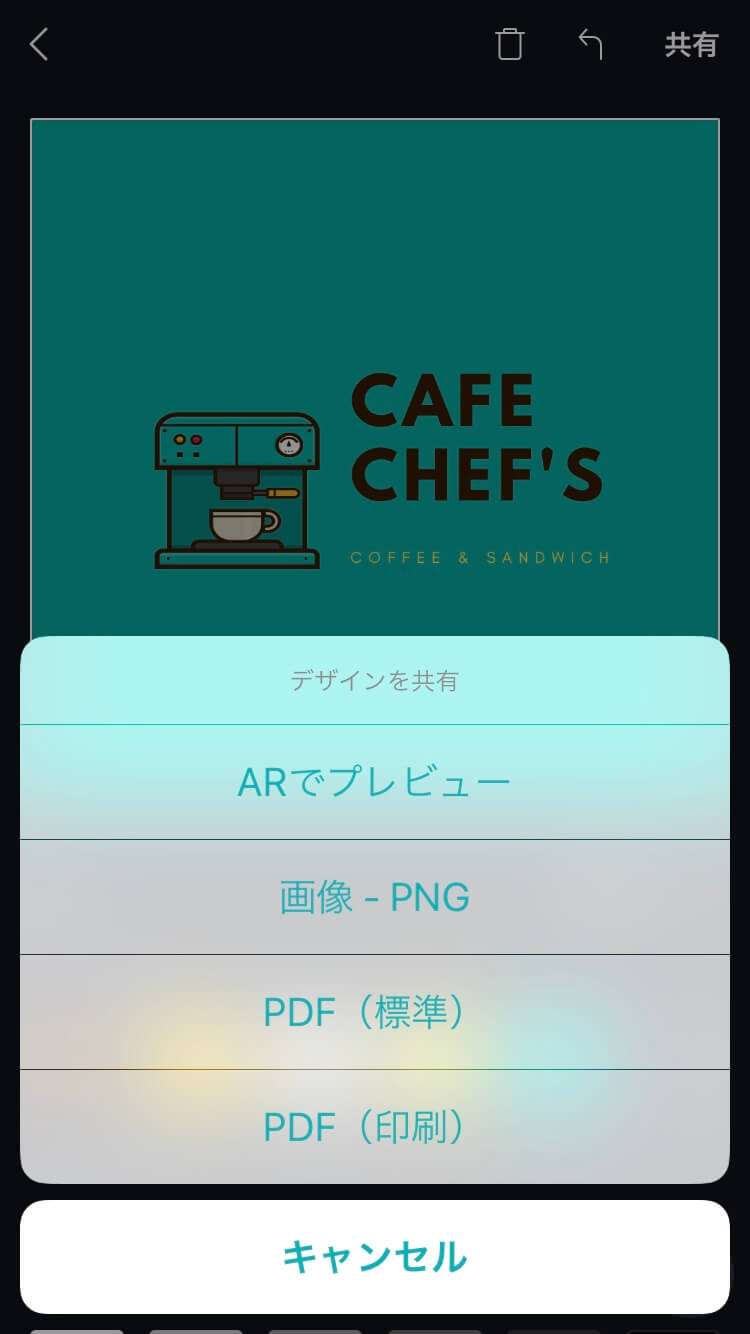Choose PDF（標準） export
Image resolution: width=750 pixels, height=1334 pixels.
375,1012
